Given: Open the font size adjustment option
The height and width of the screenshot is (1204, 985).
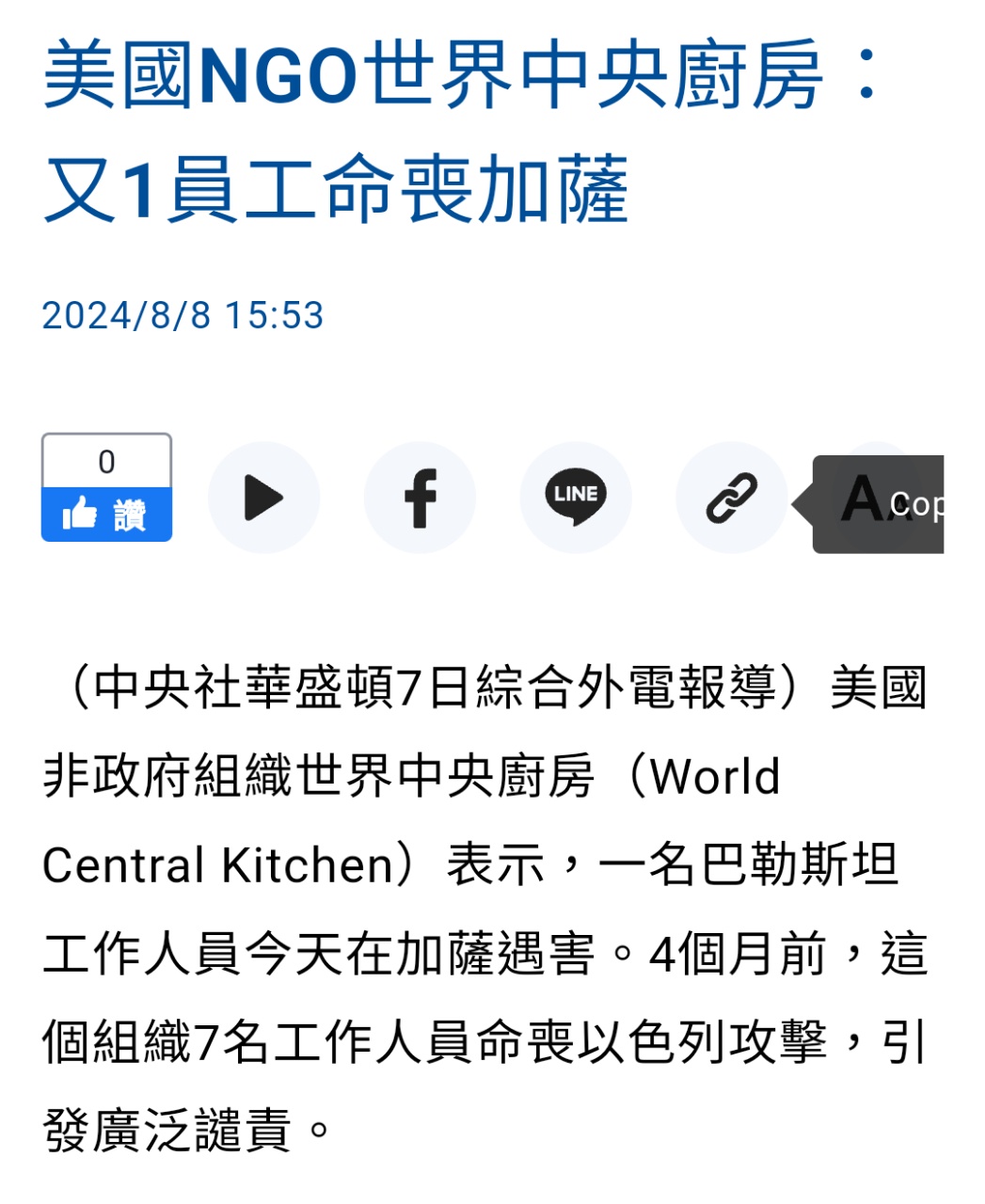Looking at the screenshot, I should click(866, 499).
